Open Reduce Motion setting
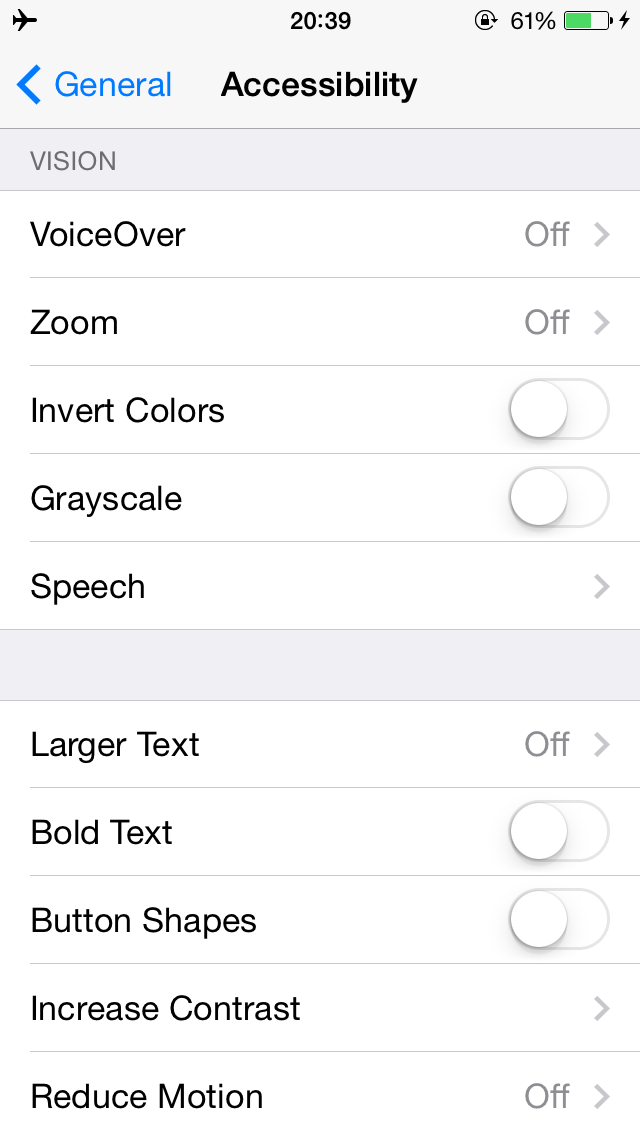The image size is (640, 1136). coord(320,1095)
